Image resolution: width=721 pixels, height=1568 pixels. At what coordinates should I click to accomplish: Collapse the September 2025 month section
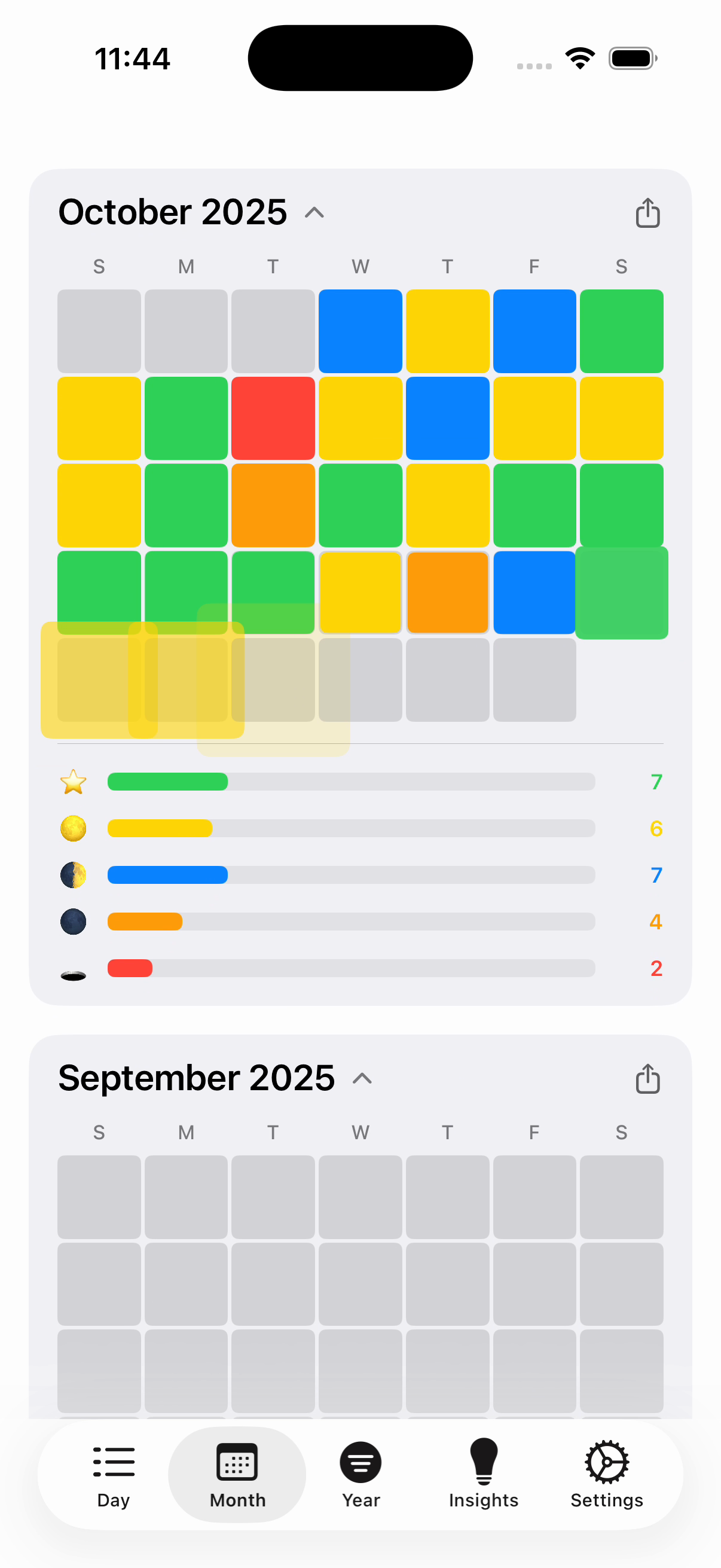[362, 1079]
